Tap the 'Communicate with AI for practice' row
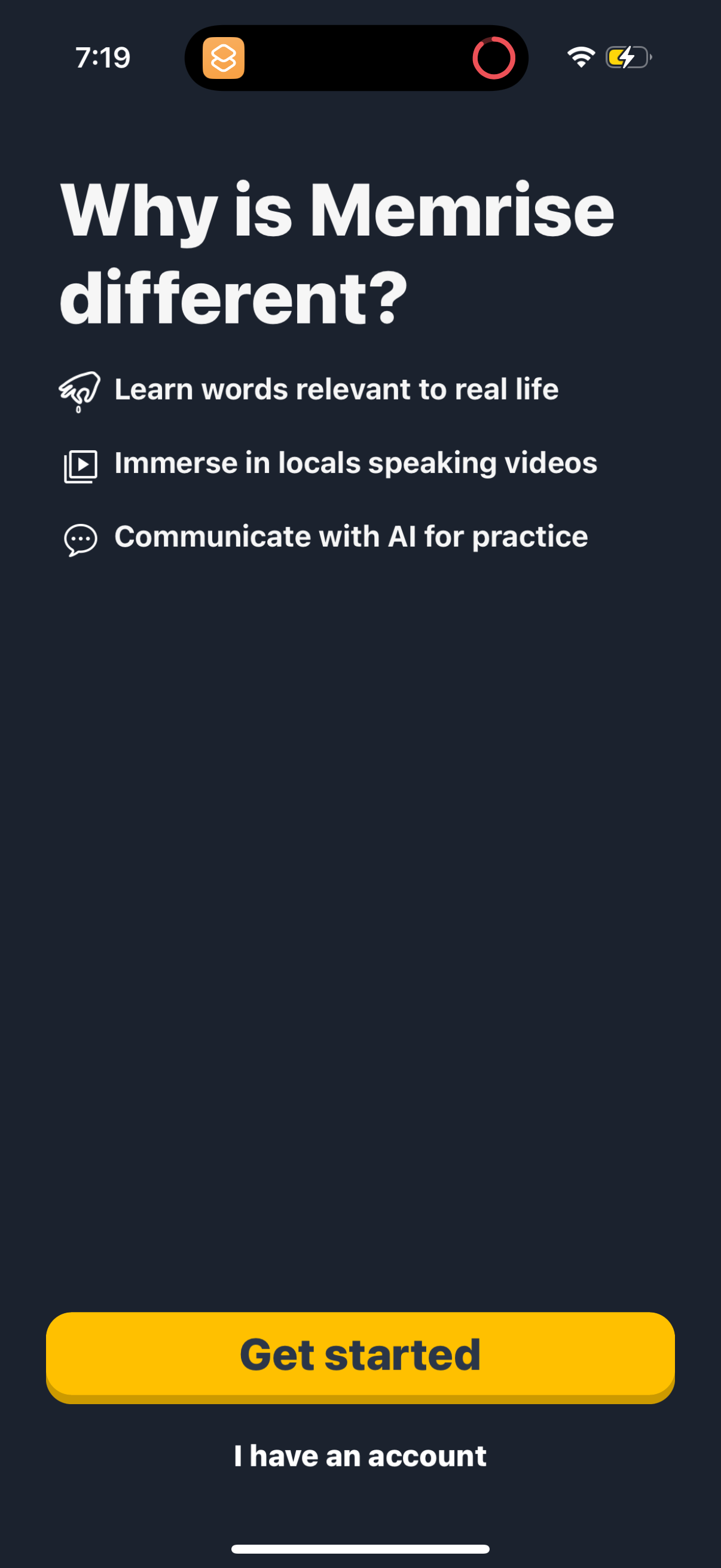721x1568 pixels. pos(351,537)
